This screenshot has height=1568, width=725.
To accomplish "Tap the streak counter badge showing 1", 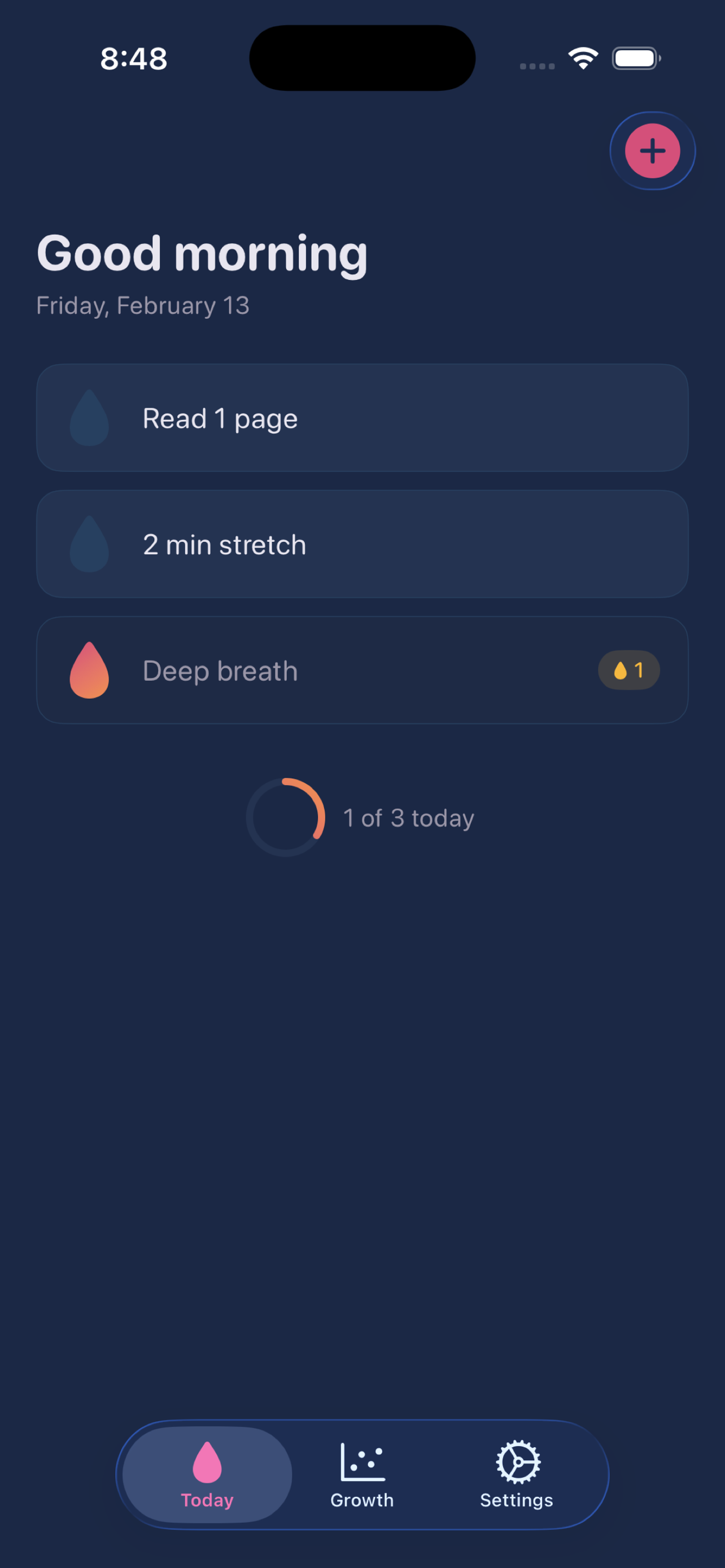I will coord(628,669).
